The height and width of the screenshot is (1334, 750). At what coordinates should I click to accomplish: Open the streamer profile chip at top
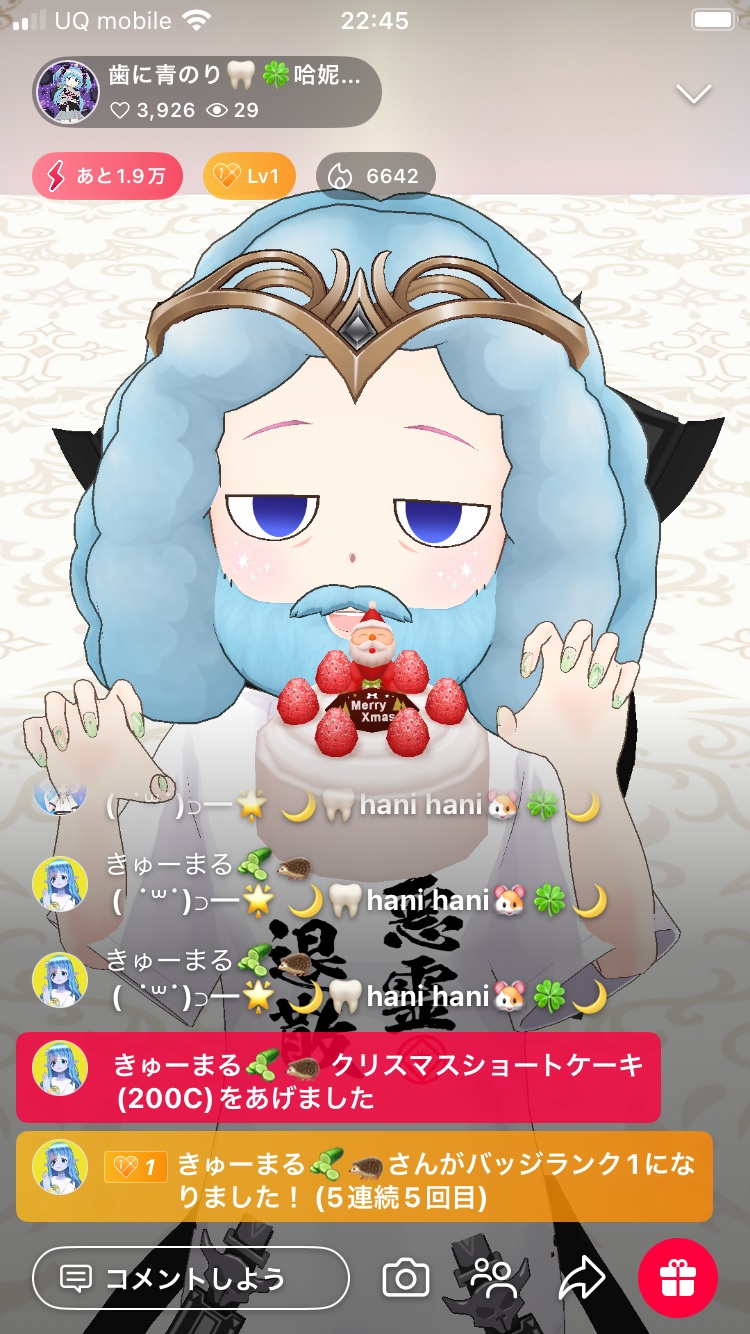[207, 92]
